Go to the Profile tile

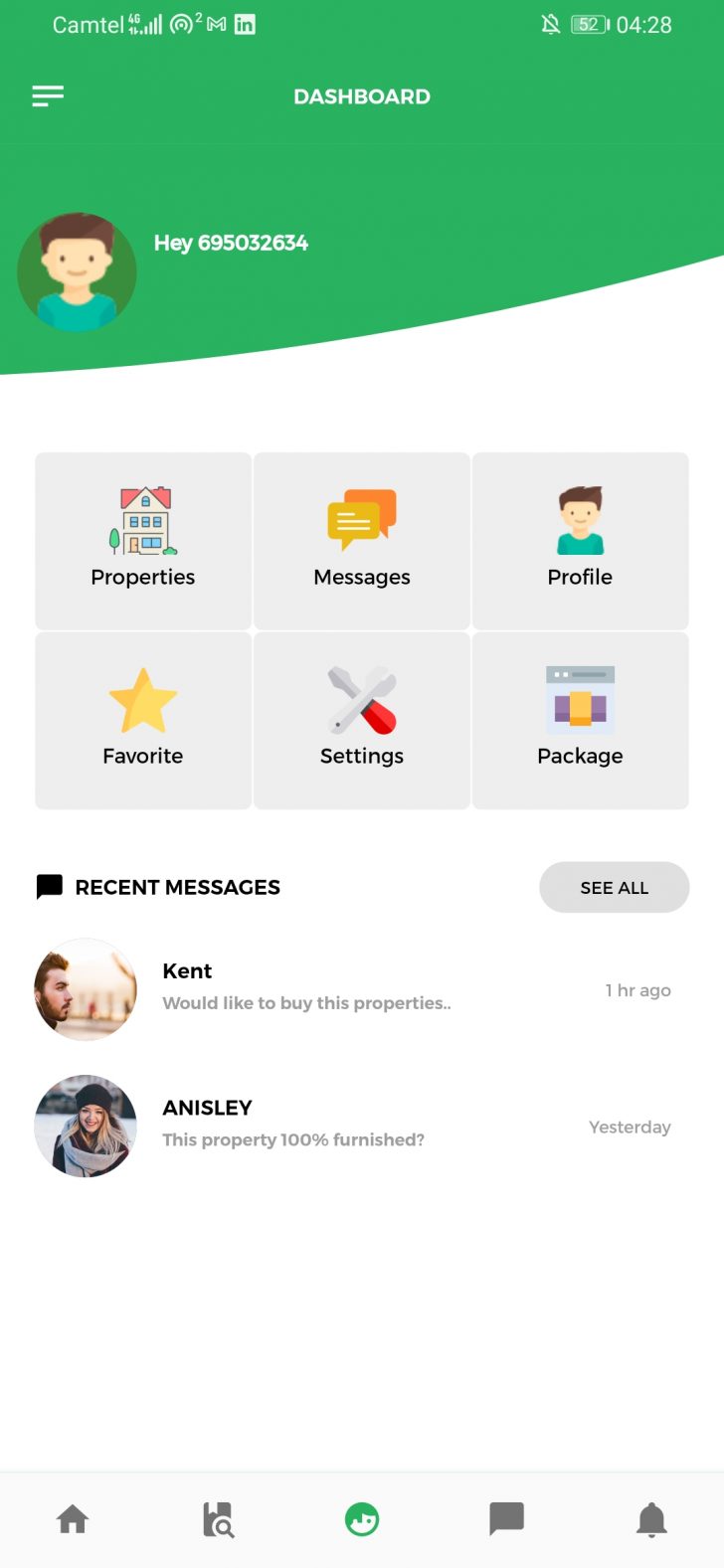(x=580, y=540)
